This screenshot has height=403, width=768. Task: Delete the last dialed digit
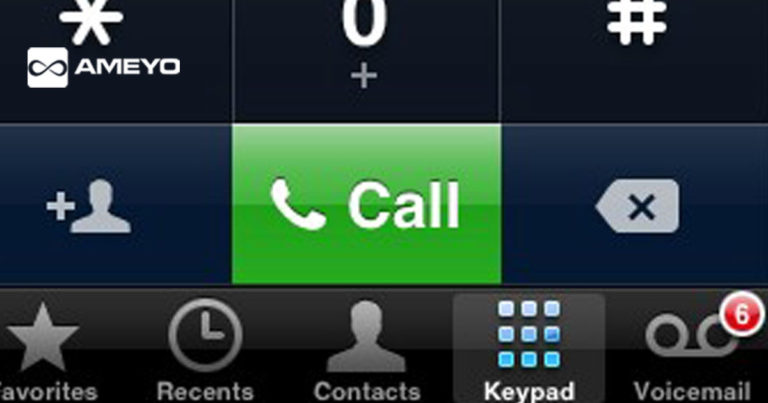pos(637,206)
